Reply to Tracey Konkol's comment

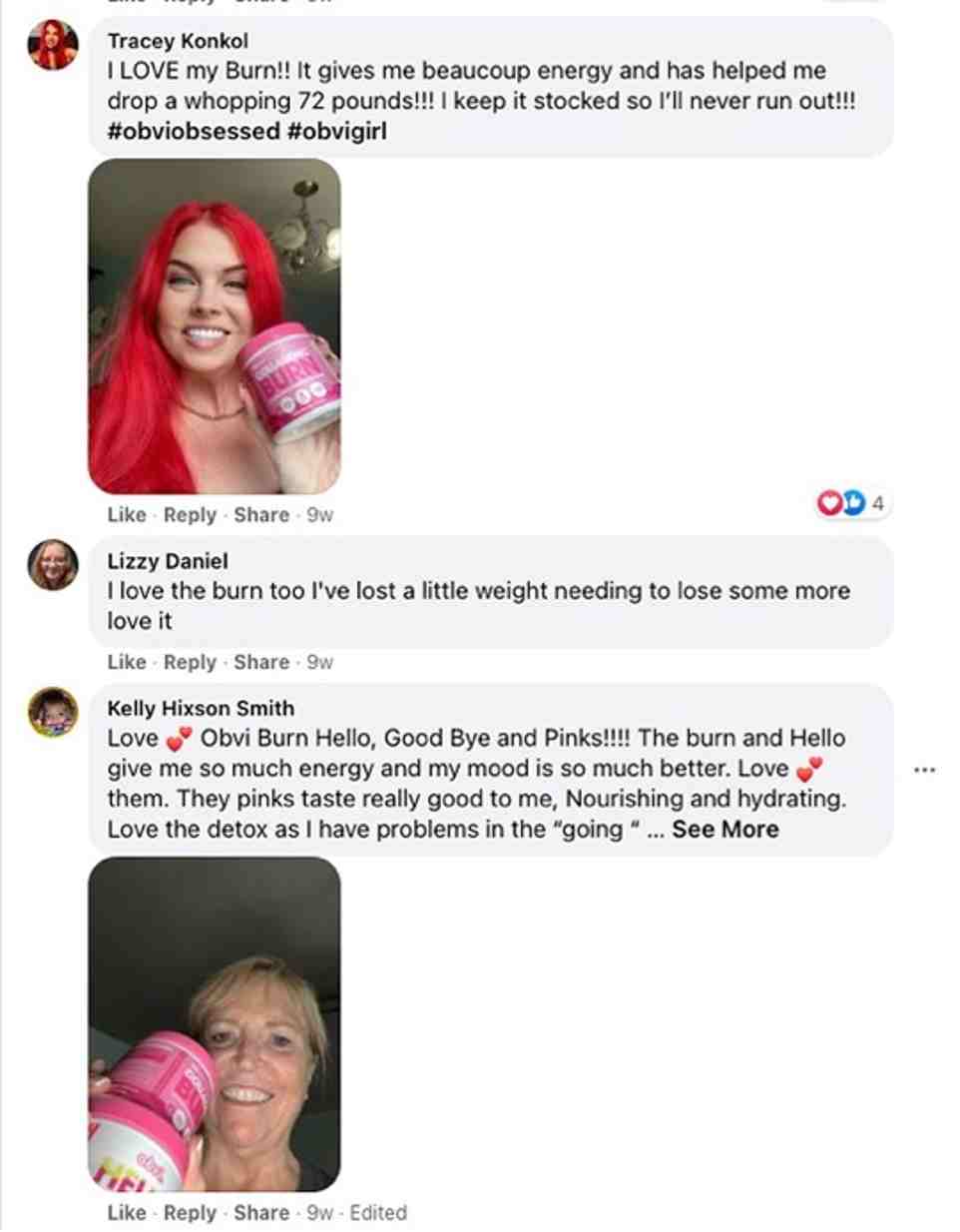pos(190,515)
